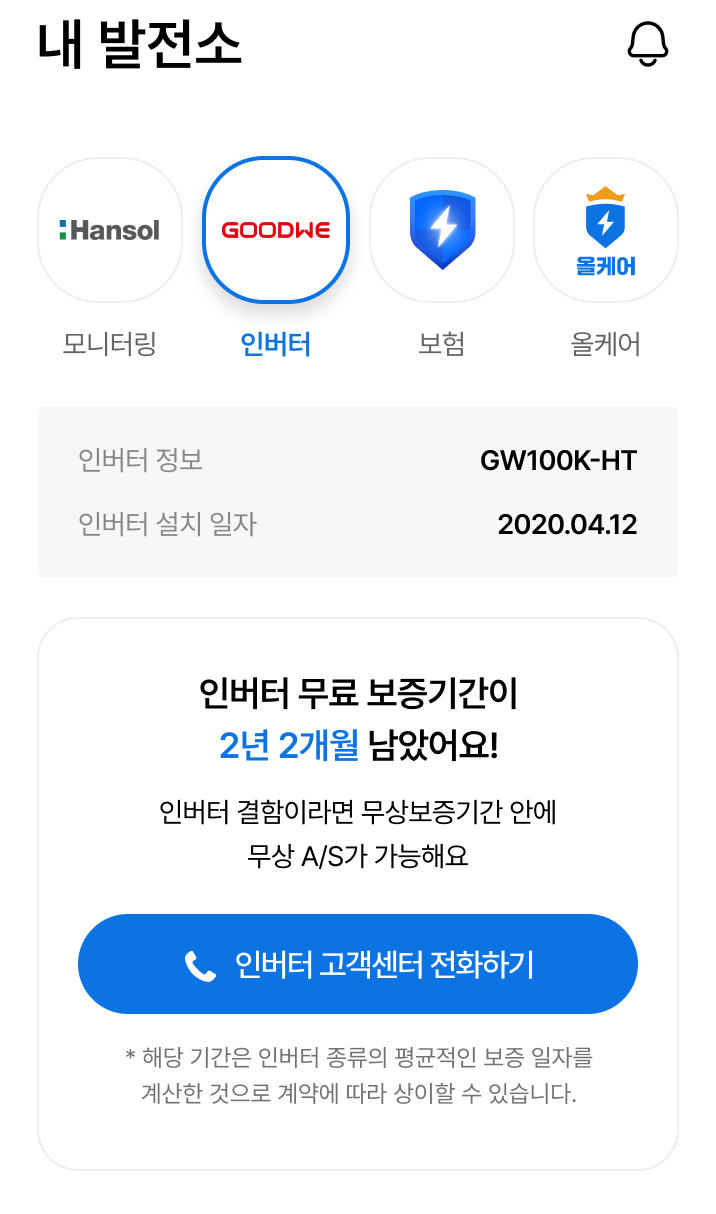Switch to the 보험 tab
Image resolution: width=716 pixels, height=1214 pixels.
(441, 230)
